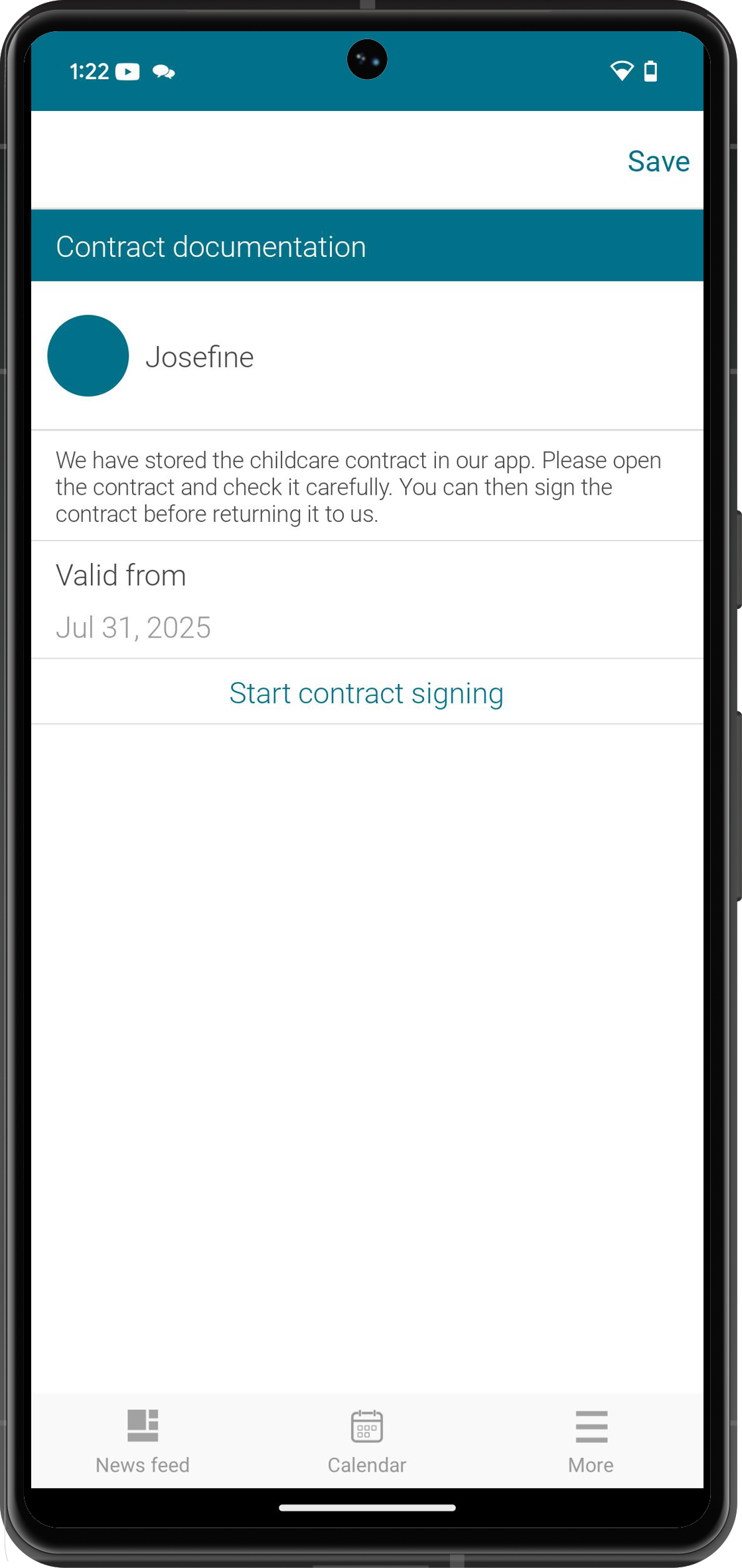This screenshot has width=742, height=1568.
Task: Switch to the News feed tab
Action: [143, 1441]
